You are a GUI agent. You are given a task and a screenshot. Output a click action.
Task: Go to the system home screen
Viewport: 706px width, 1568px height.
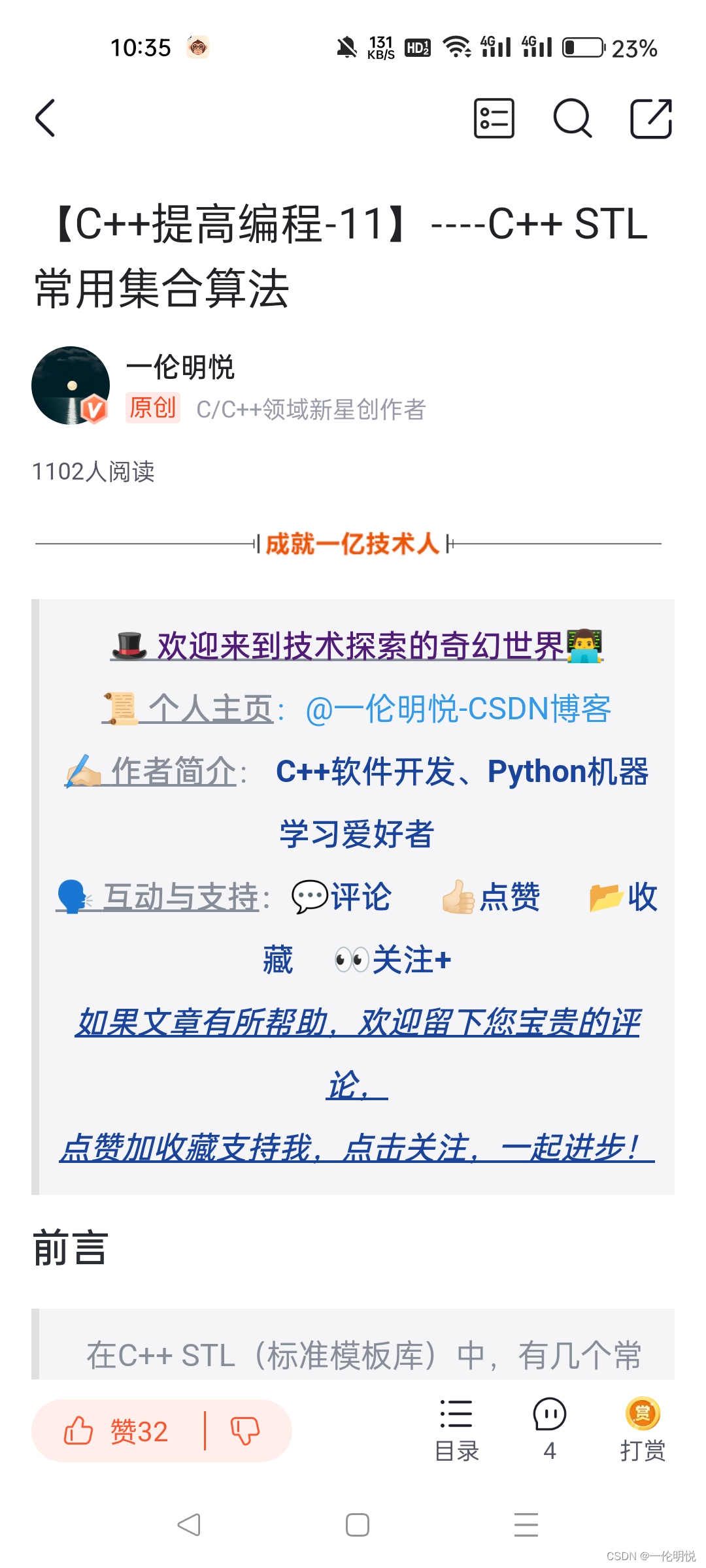pos(357,1525)
